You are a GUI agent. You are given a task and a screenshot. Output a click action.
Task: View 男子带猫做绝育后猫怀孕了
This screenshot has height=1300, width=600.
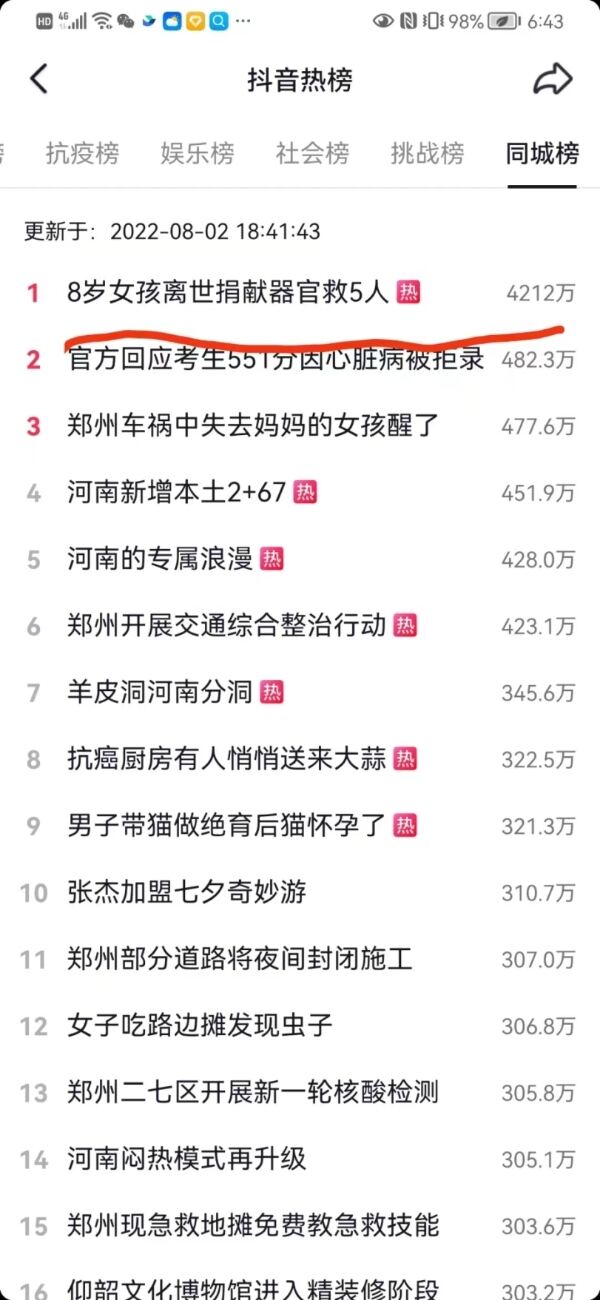[226, 826]
